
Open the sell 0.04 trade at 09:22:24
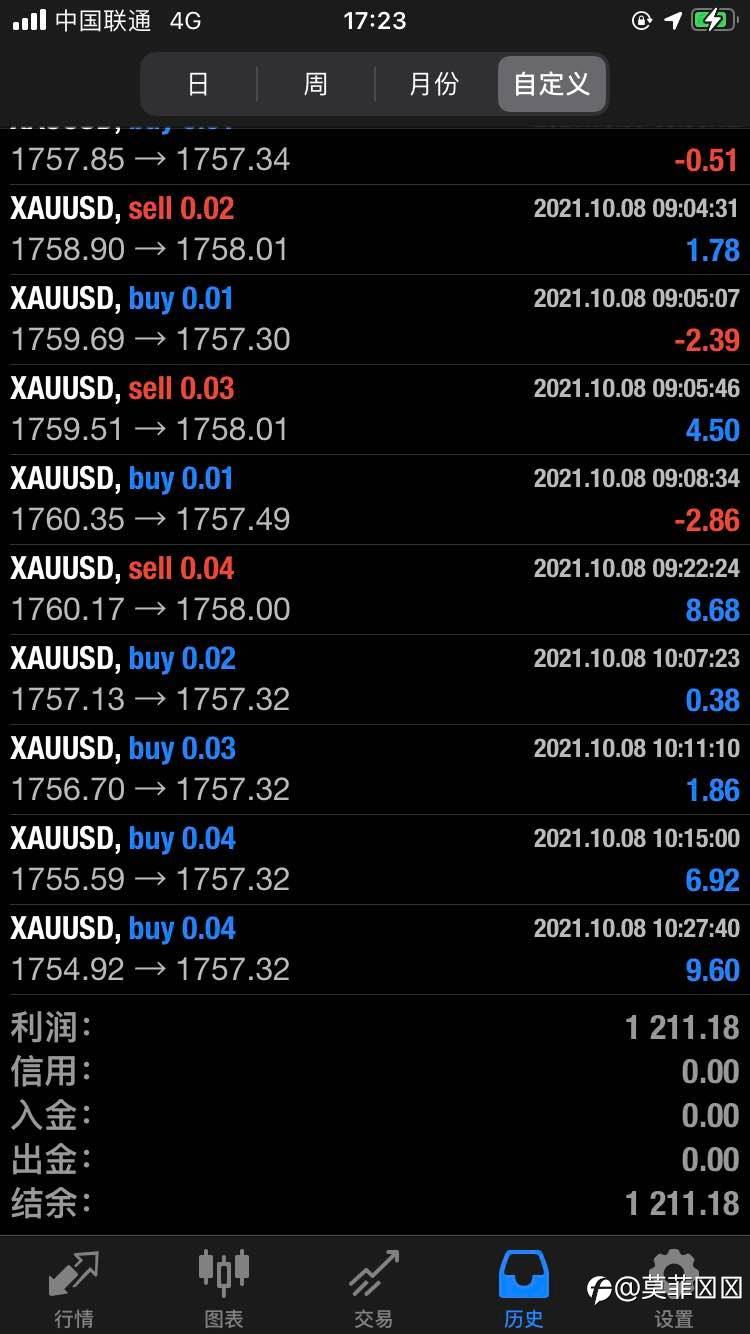[x=375, y=590]
